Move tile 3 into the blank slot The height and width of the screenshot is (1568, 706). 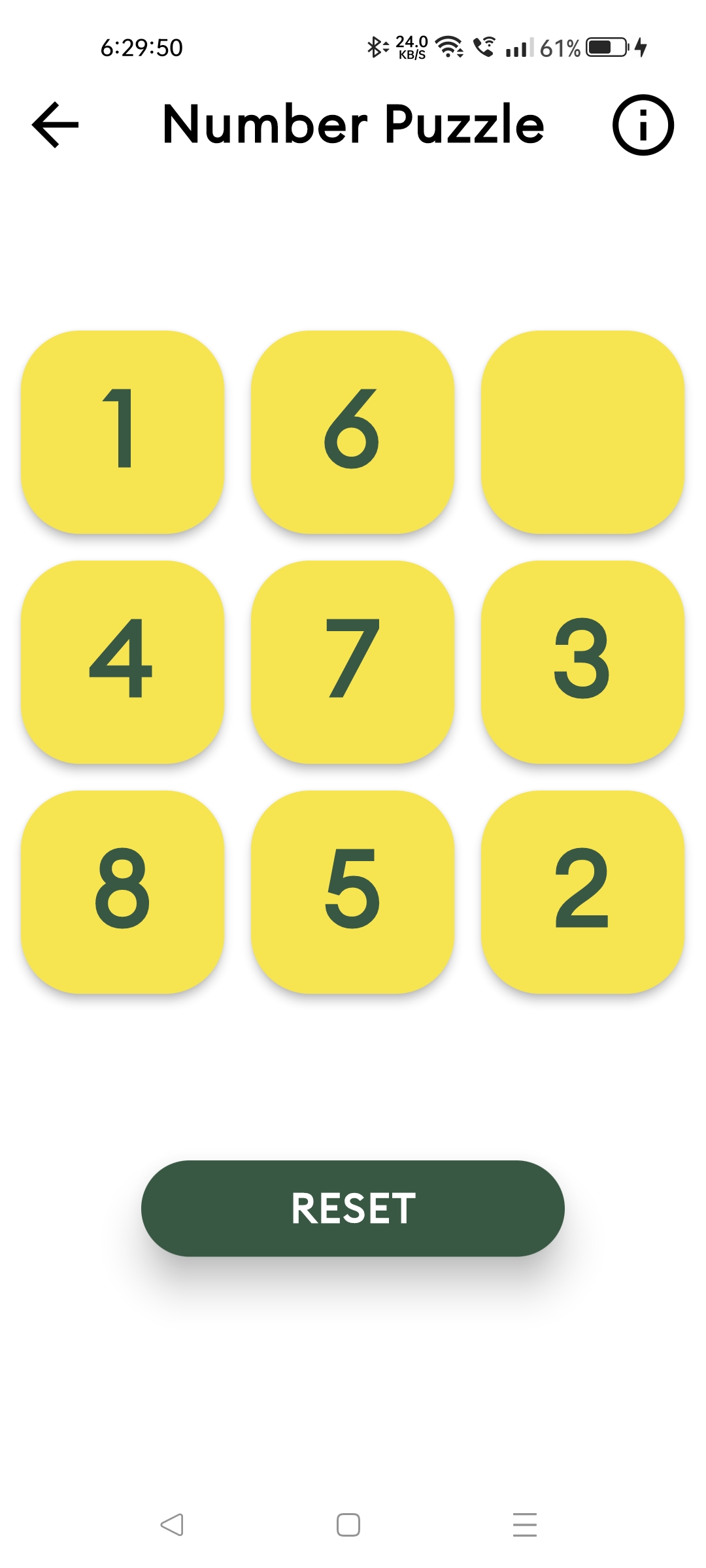[582, 662]
